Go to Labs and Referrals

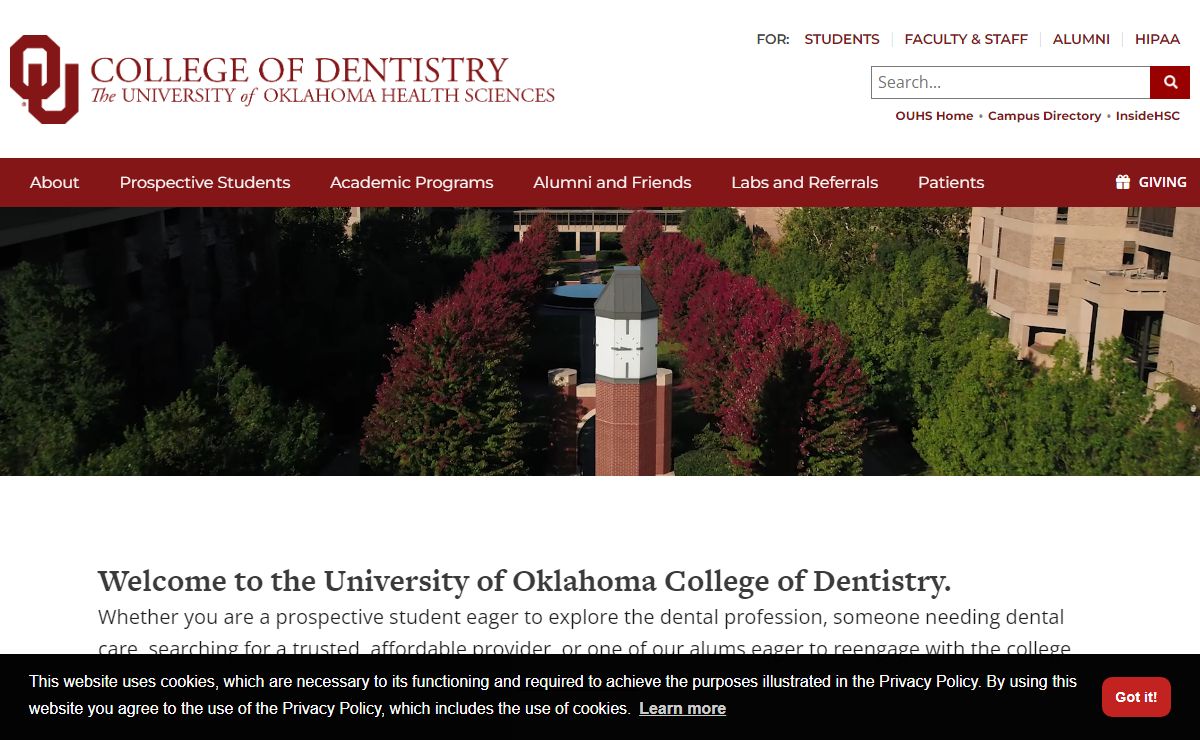coord(804,182)
